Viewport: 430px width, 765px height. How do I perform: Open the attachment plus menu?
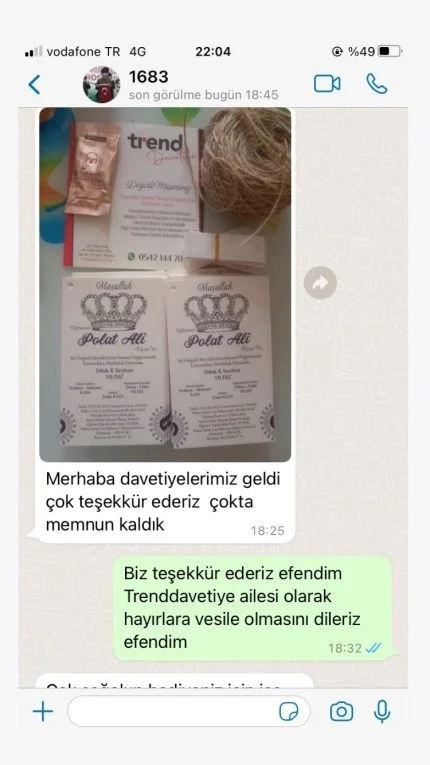(x=43, y=712)
